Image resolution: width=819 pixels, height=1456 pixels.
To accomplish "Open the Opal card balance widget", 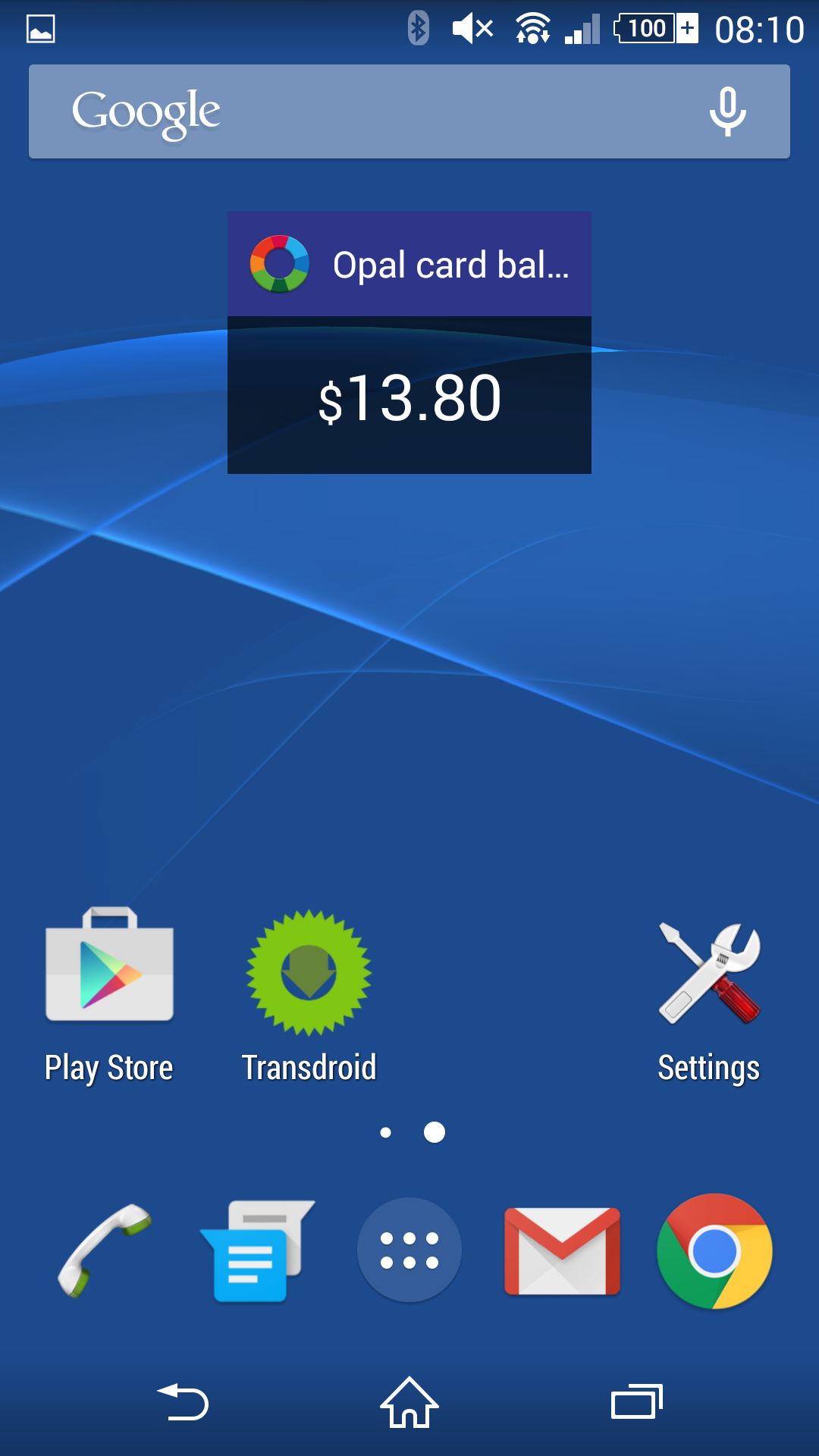I will (x=409, y=343).
